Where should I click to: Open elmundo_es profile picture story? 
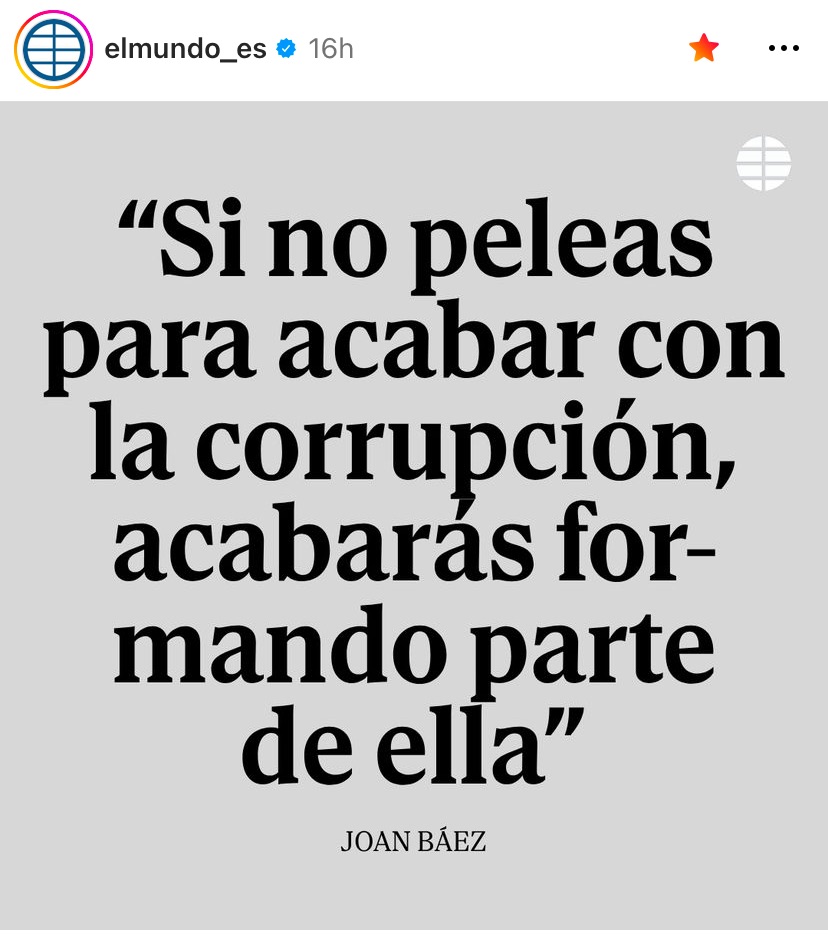(x=52, y=48)
